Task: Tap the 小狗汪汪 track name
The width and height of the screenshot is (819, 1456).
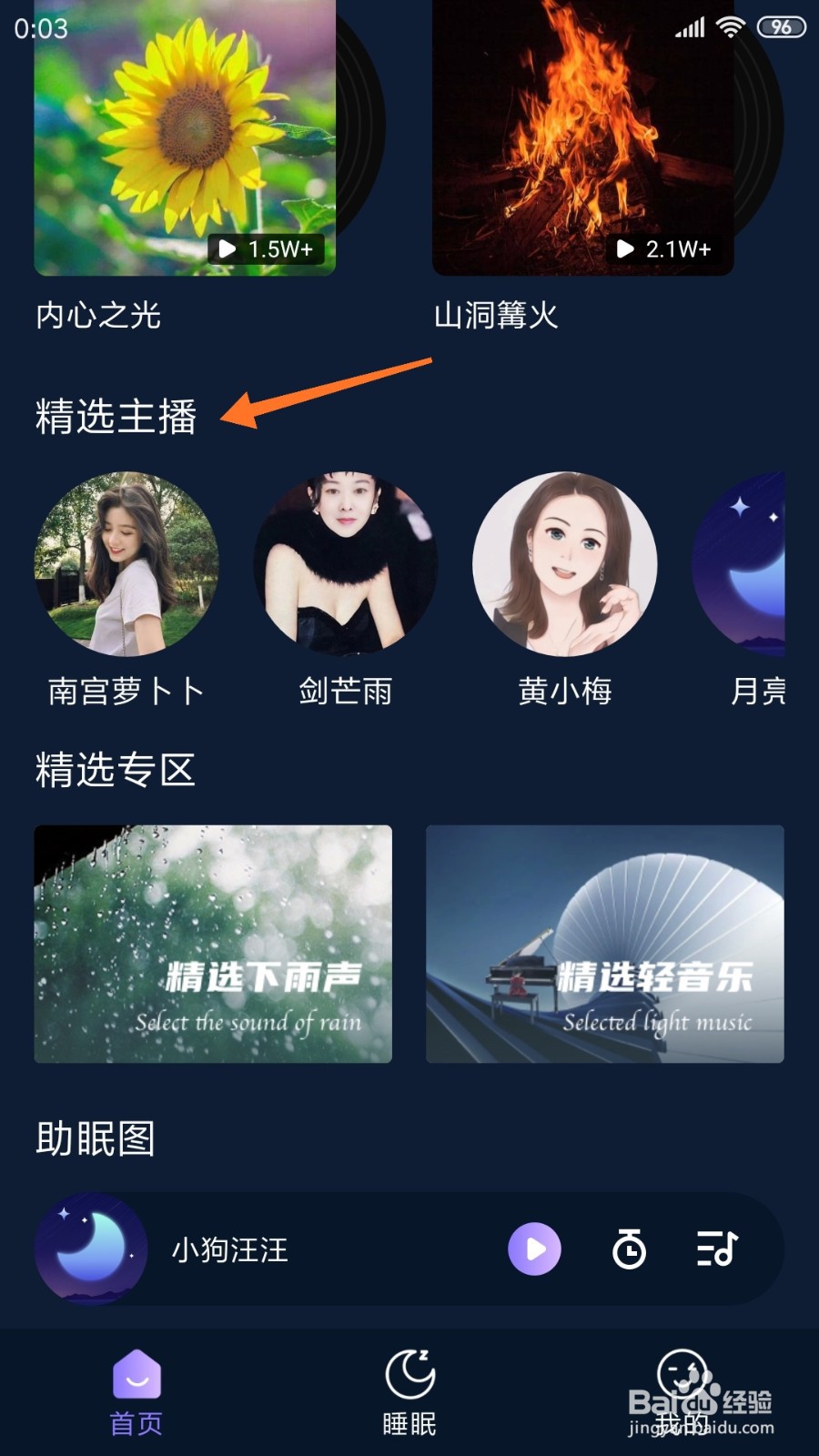Action: [x=228, y=1250]
